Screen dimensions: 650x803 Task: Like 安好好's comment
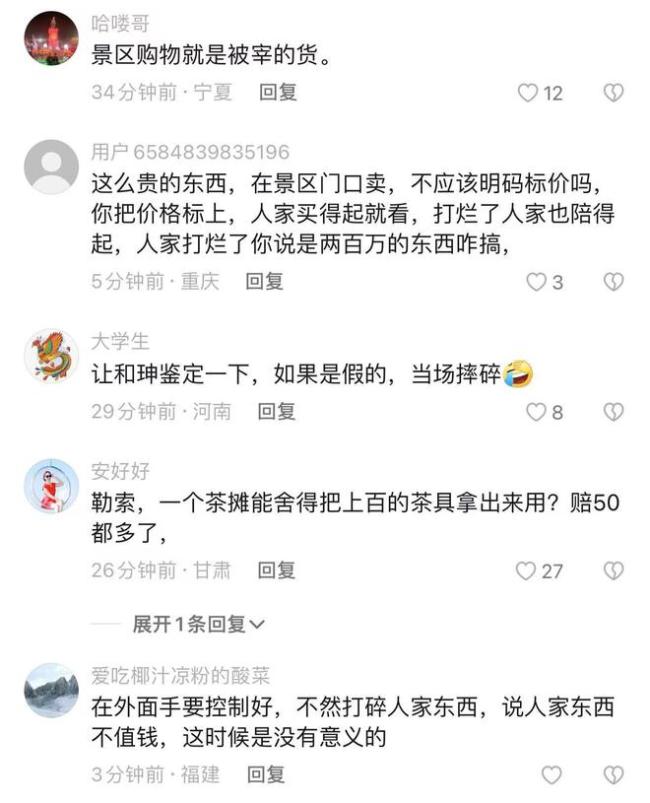(526, 571)
